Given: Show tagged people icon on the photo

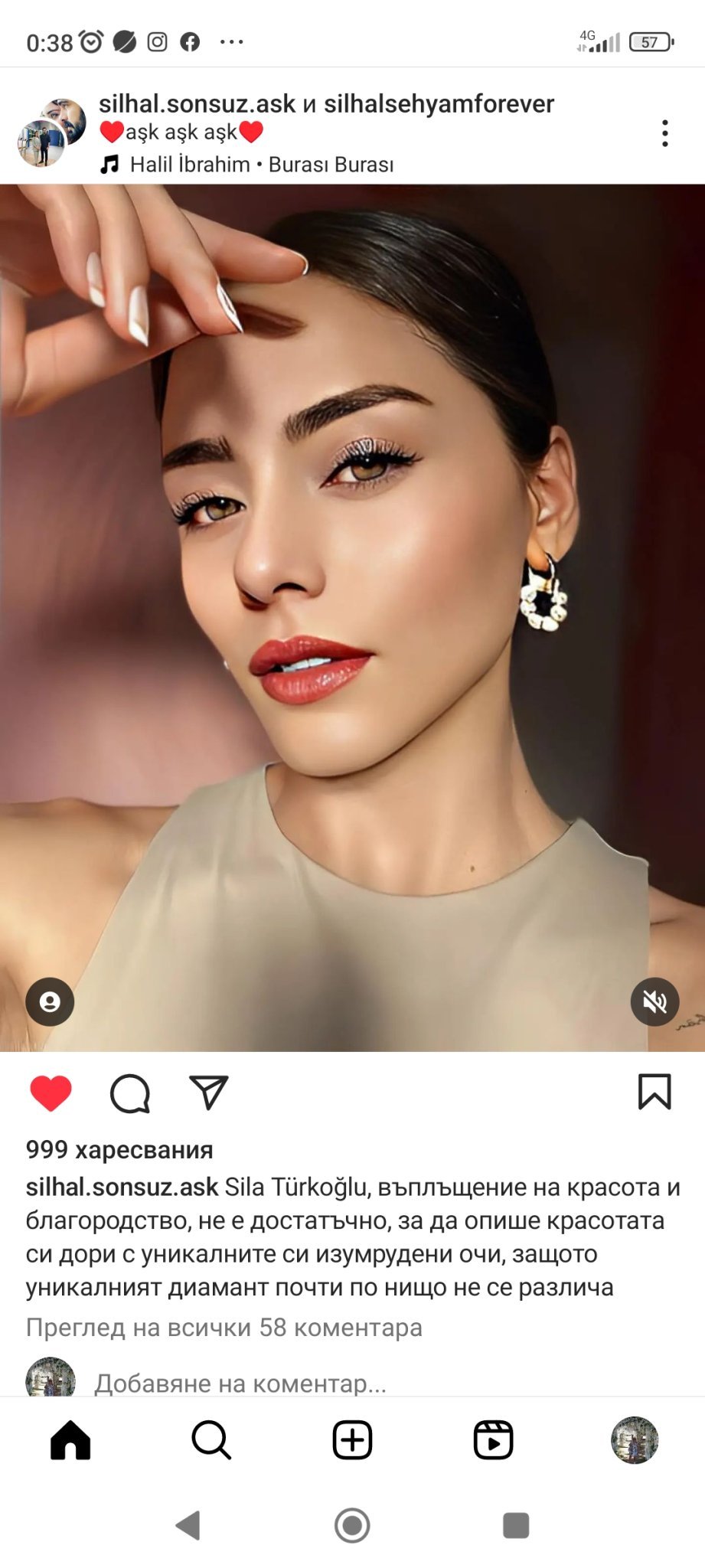Looking at the screenshot, I should [50, 1001].
